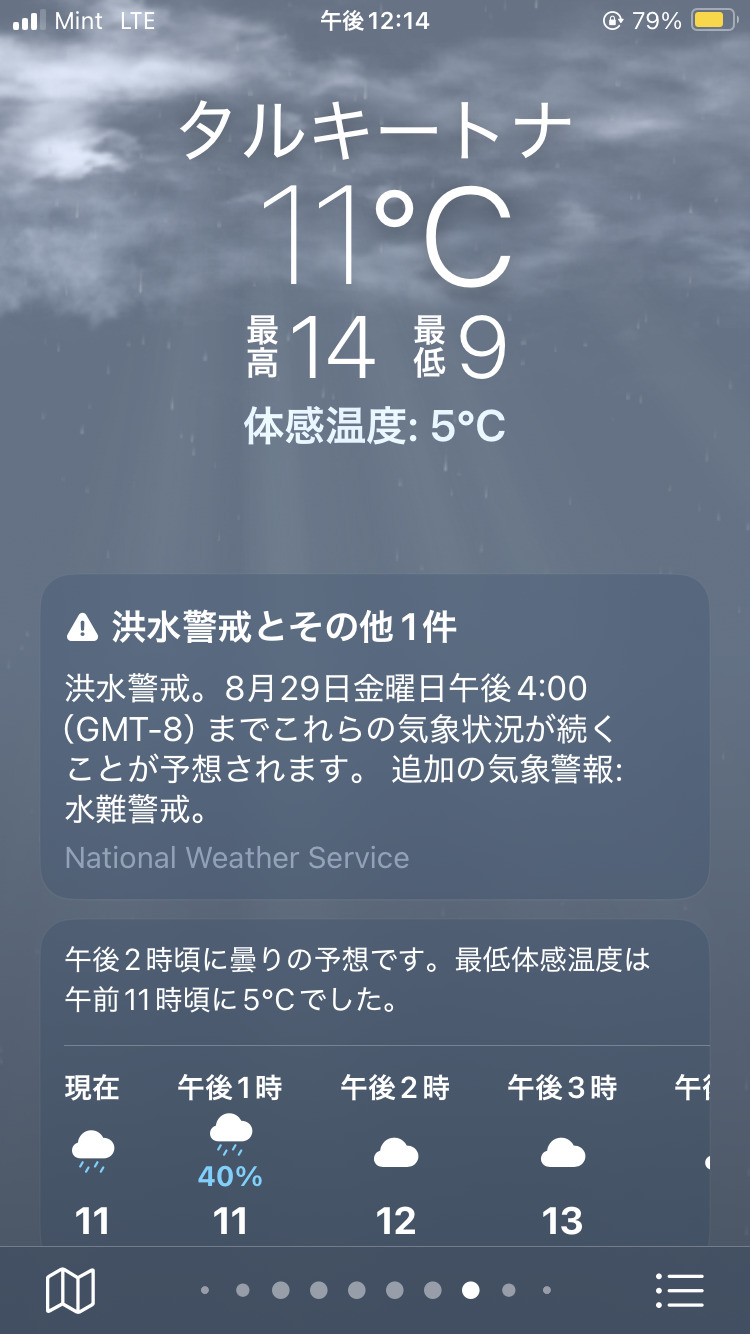The height and width of the screenshot is (1334, 750).
Task: Tap the page indicator dots
Action: (375, 1290)
